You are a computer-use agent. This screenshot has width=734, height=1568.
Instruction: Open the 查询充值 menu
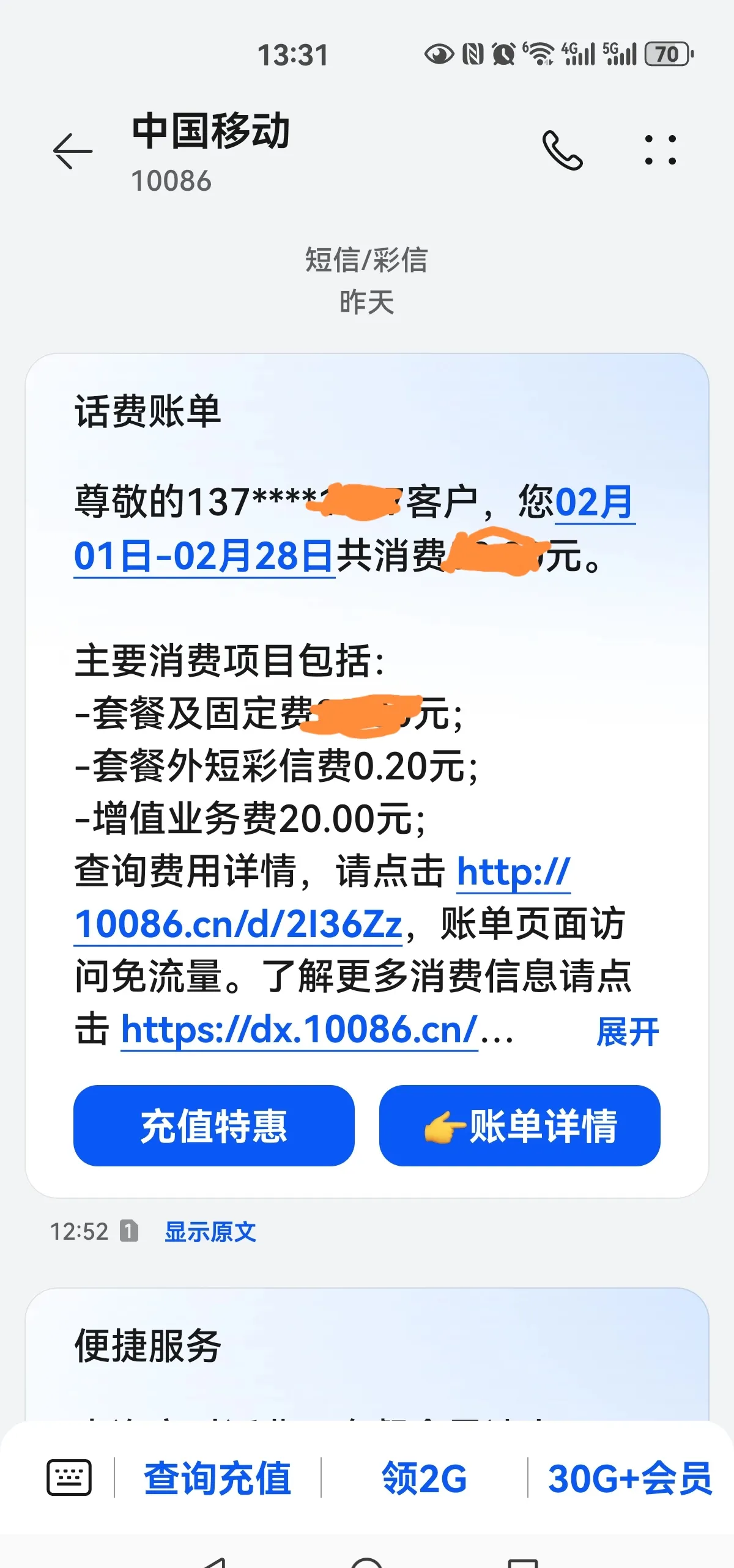(217, 1478)
